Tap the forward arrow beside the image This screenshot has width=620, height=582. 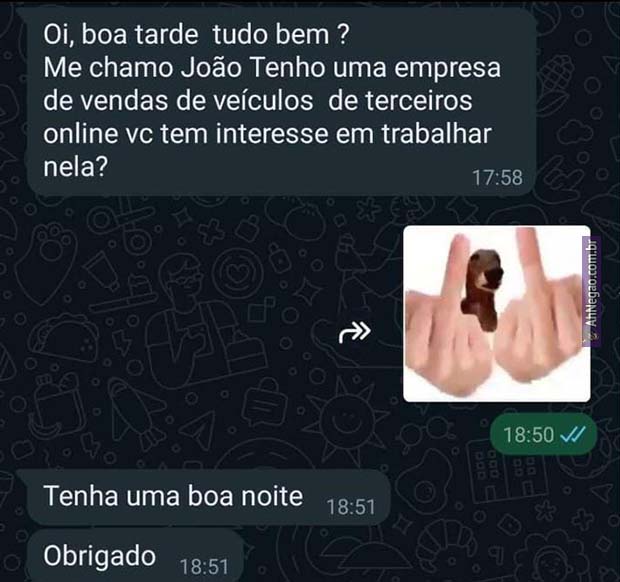tap(356, 331)
